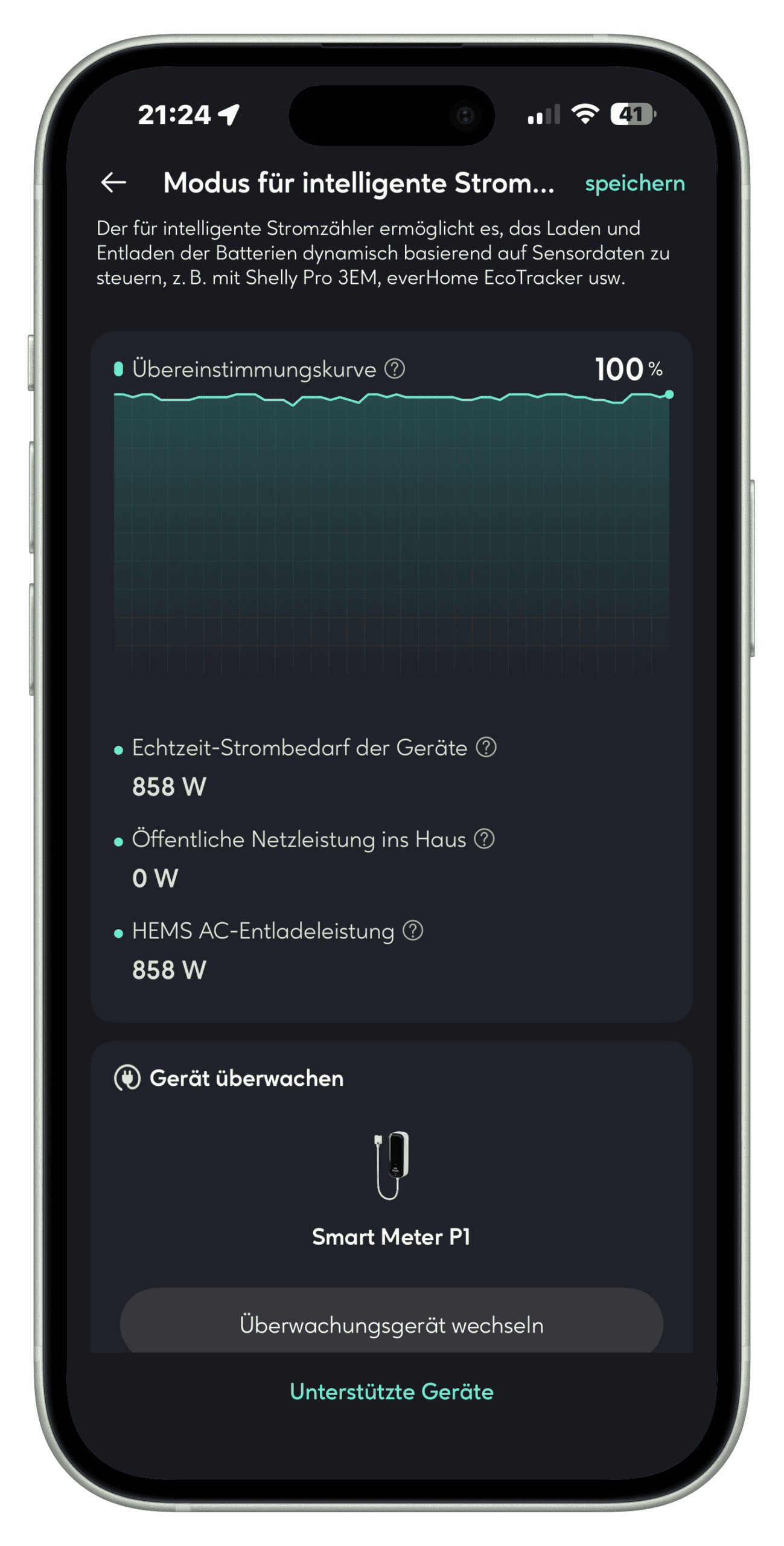Show info for Öffentliche Netzleistung ins Haus
784x1546 pixels.
(x=484, y=839)
